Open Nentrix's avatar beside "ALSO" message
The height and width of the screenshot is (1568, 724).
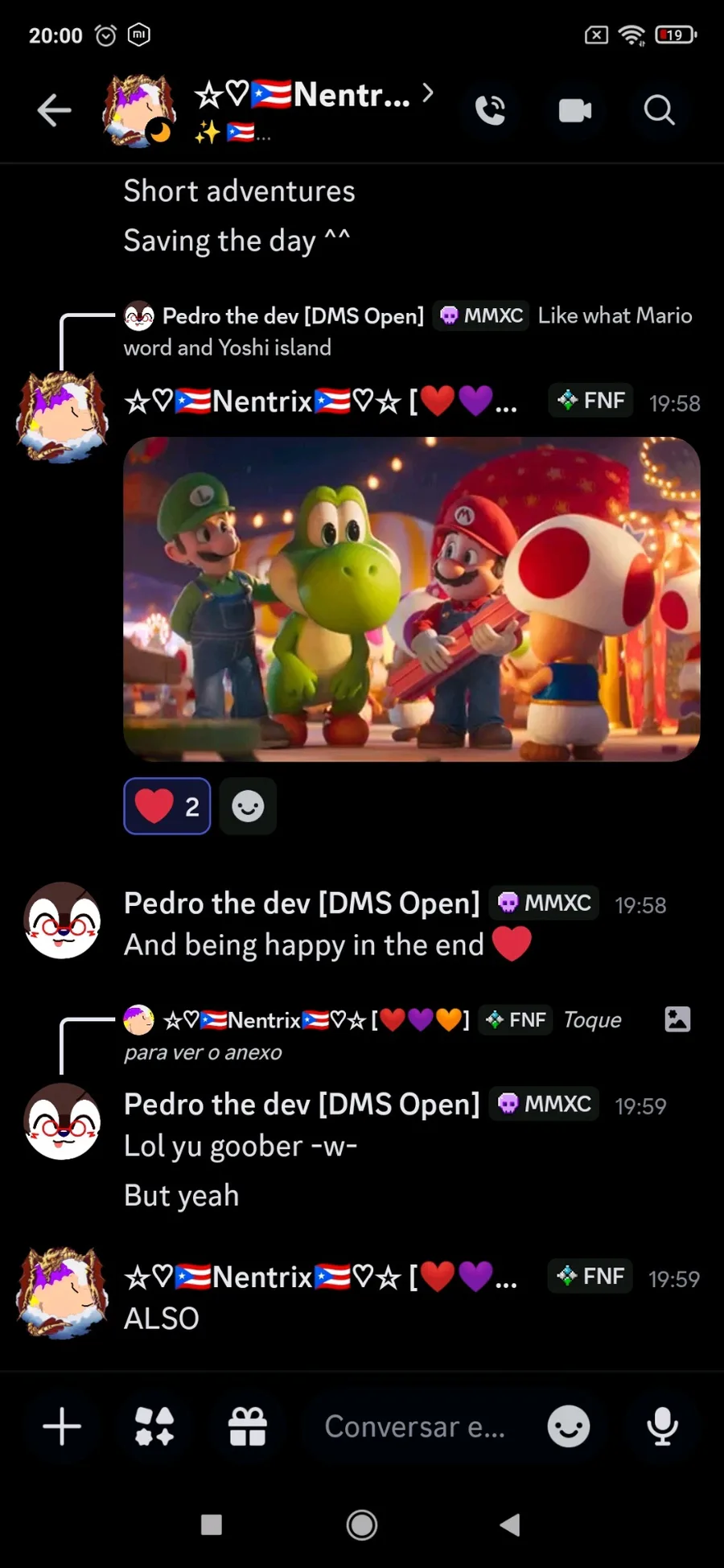62,1293
